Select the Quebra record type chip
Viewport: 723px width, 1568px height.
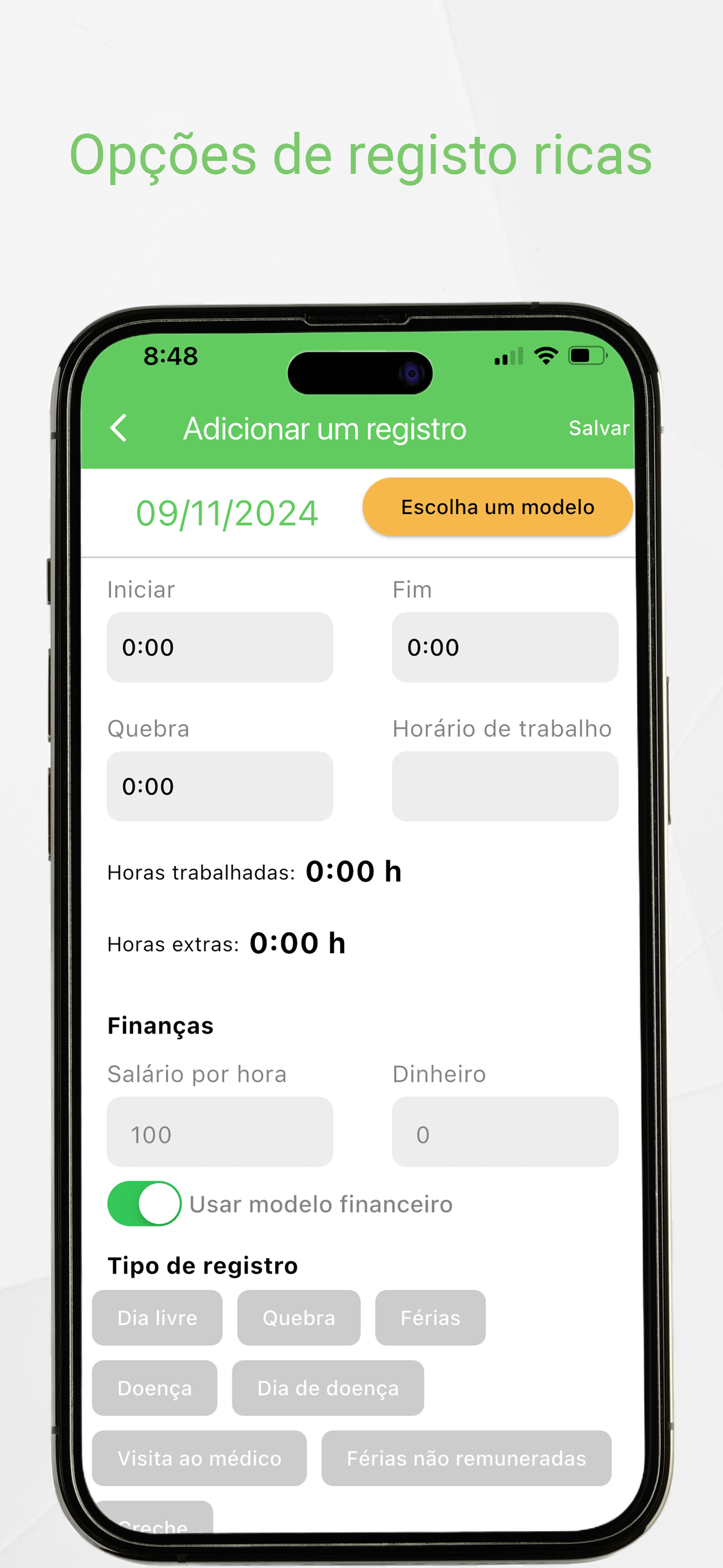click(x=298, y=1318)
